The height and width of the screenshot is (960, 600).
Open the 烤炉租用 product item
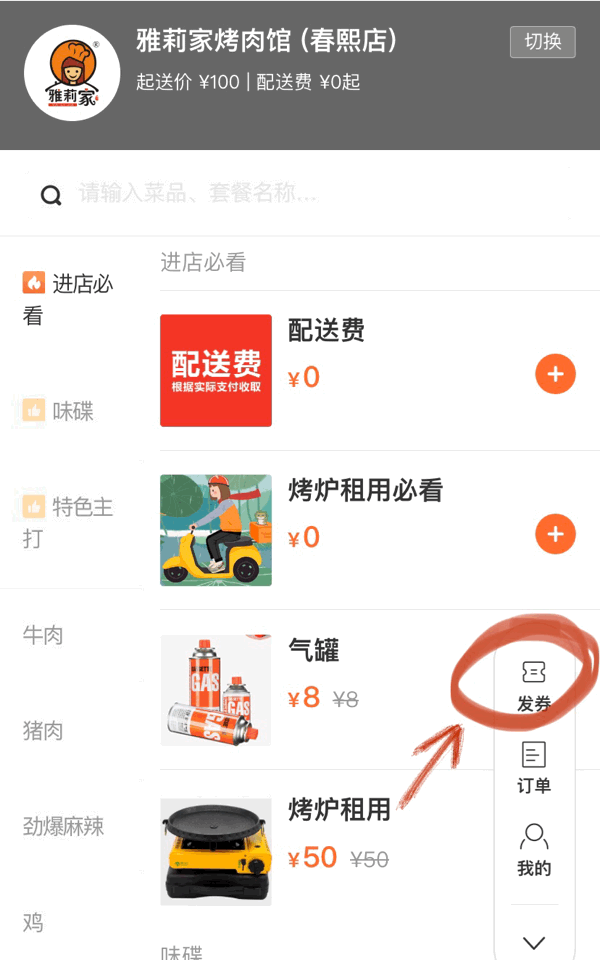(x=339, y=809)
